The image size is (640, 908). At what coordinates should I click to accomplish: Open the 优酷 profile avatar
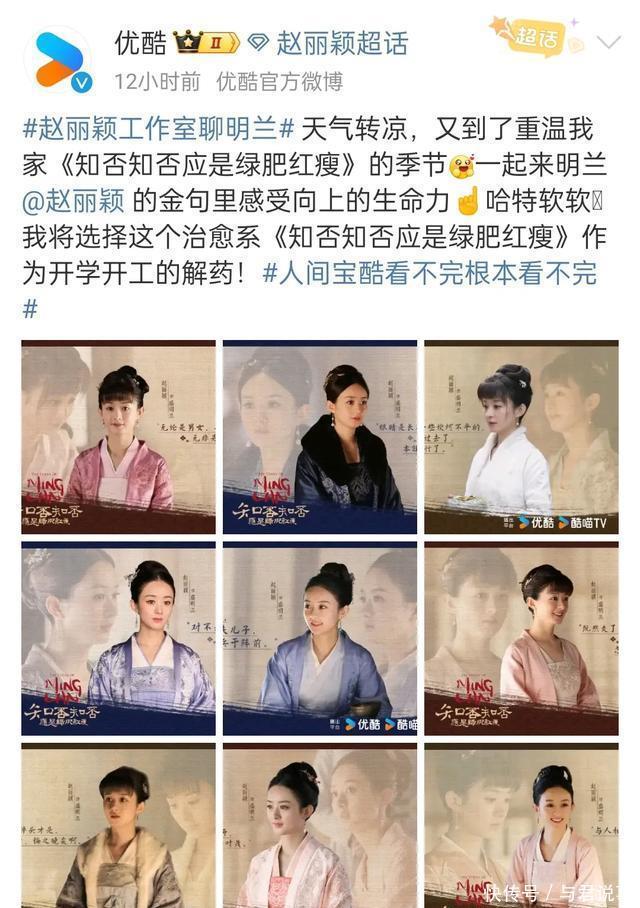pos(61,60)
